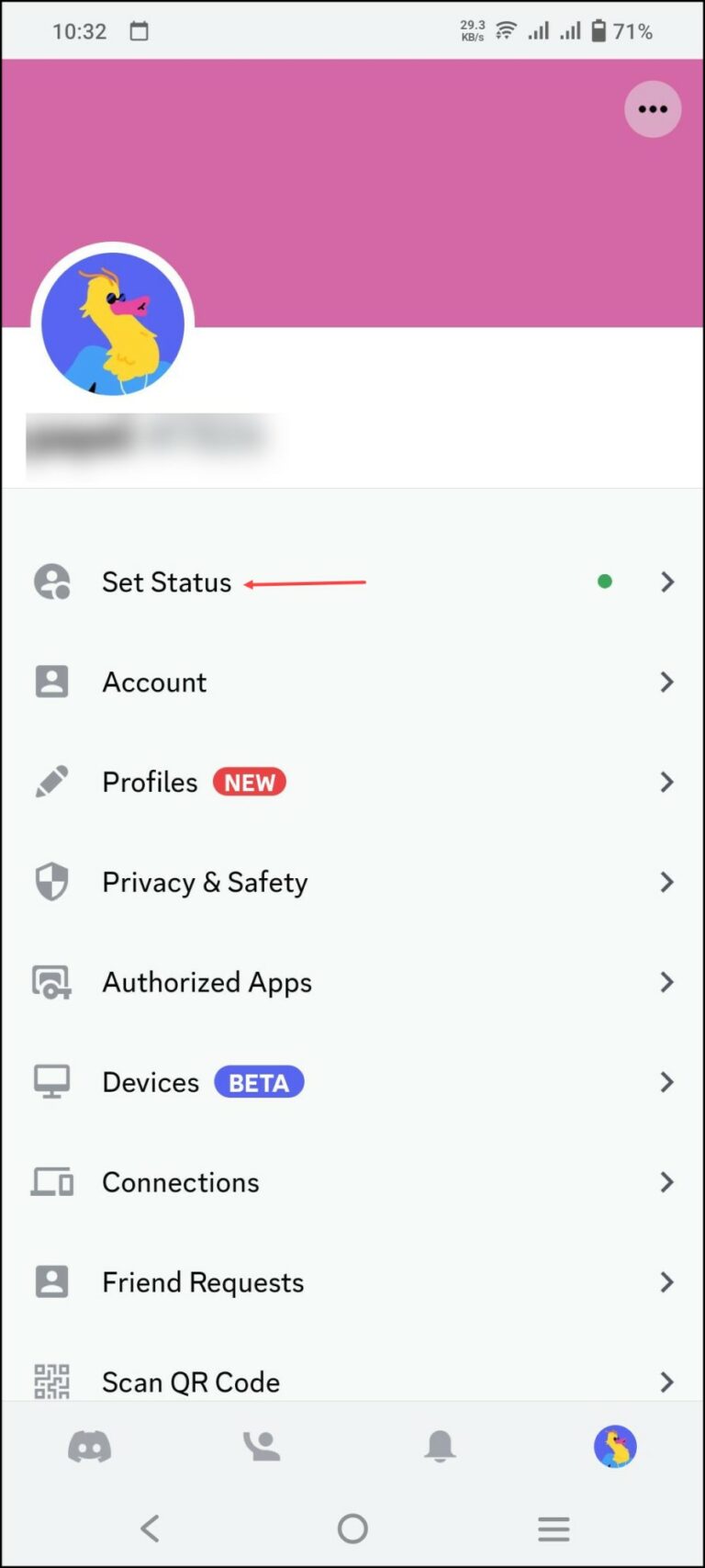Open the Connections settings entry

(x=180, y=1182)
